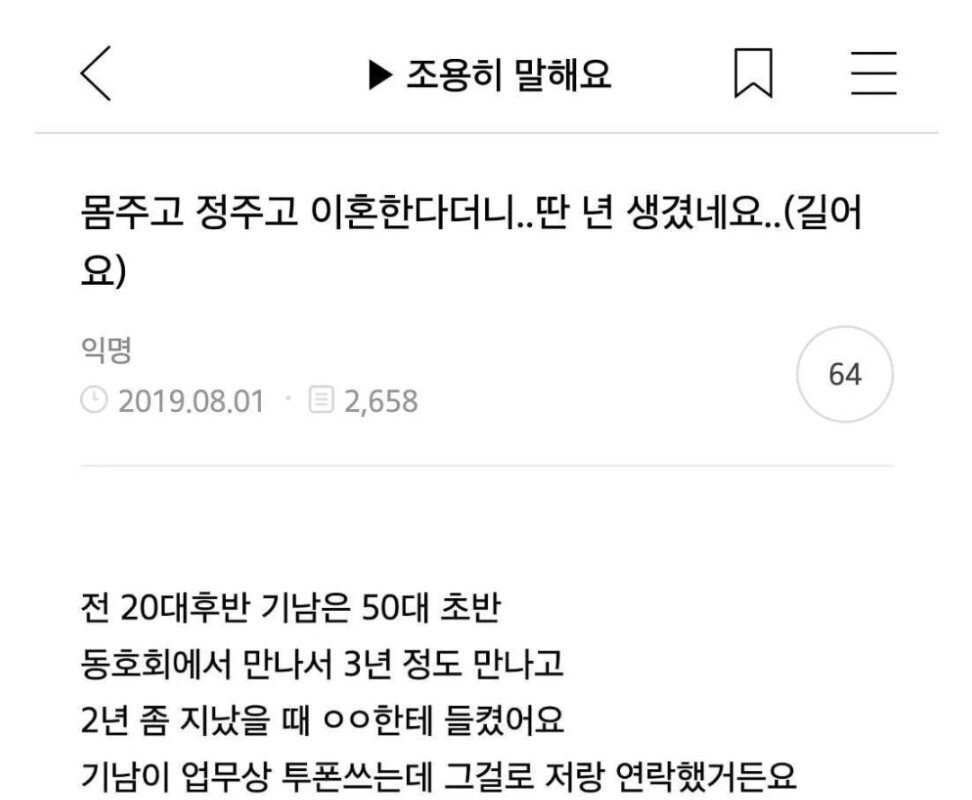This screenshot has width=972, height=800.
Task: Go back using the left arrow
Action: pyautogui.click(x=96, y=75)
